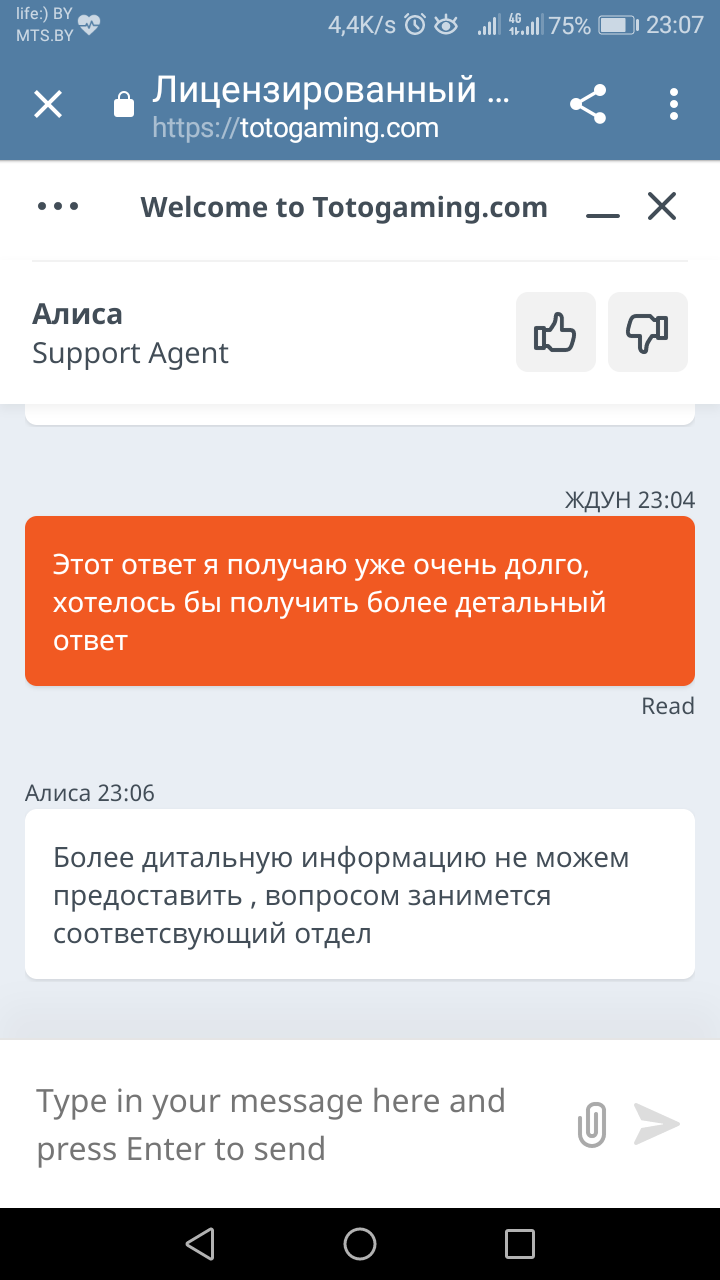Open the browser overflow menu
The width and height of the screenshot is (720, 1280).
tap(674, 104)
